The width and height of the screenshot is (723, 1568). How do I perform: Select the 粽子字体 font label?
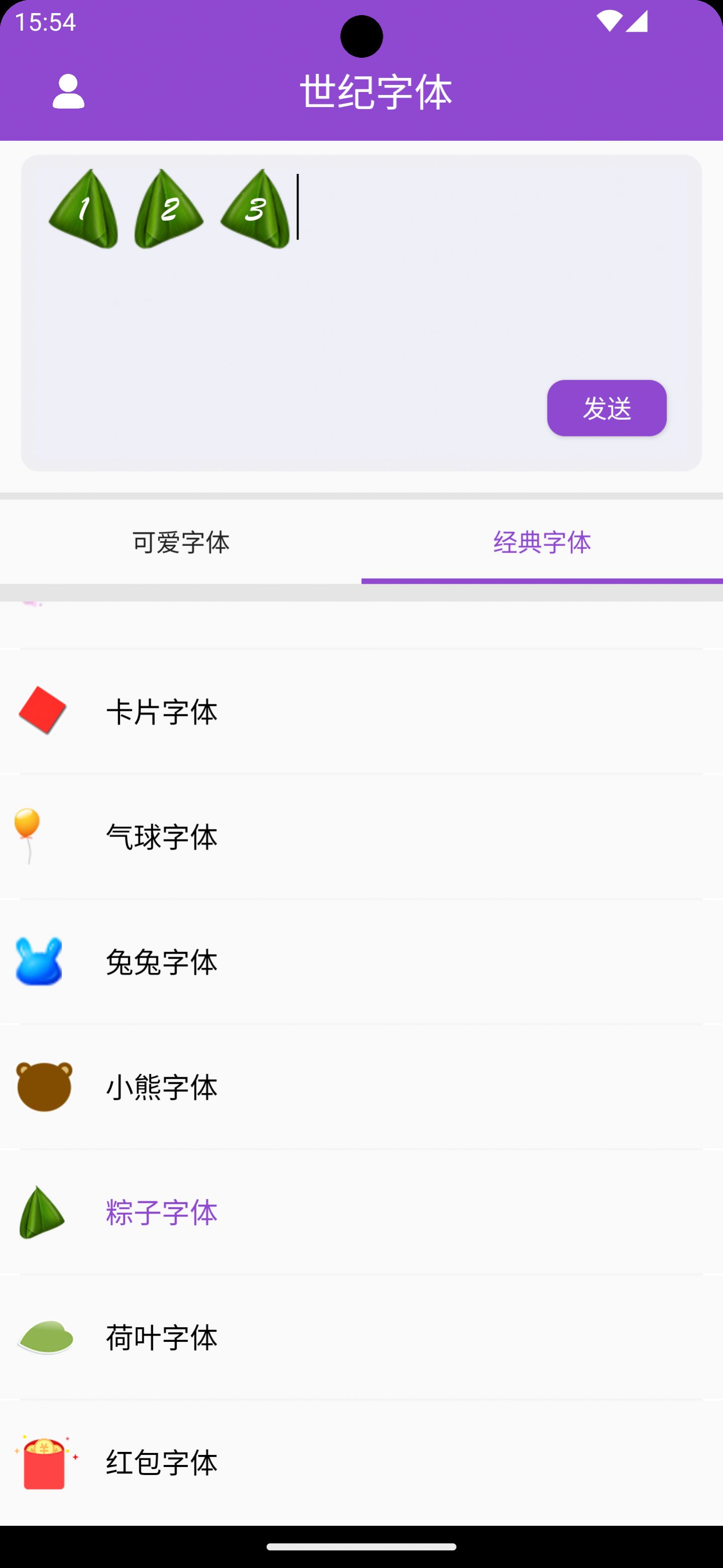pyautogui.click(x=160, y=1211)
